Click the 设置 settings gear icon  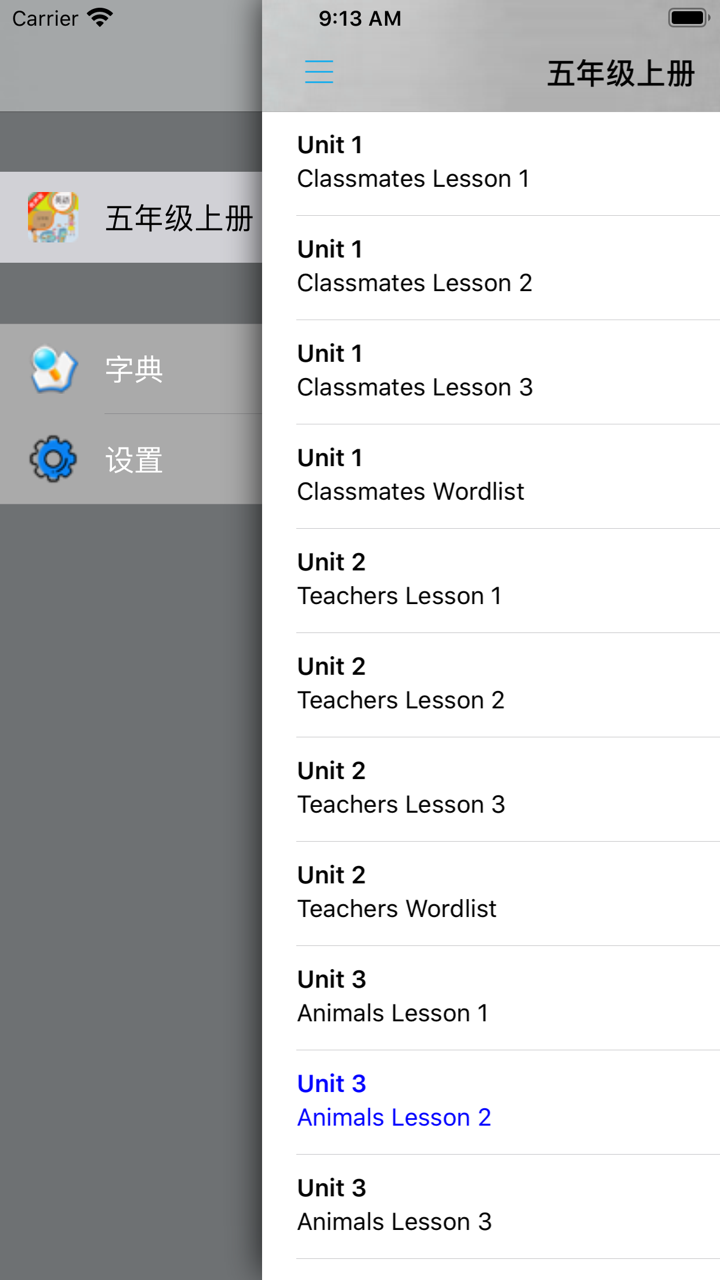coord(51,459)
